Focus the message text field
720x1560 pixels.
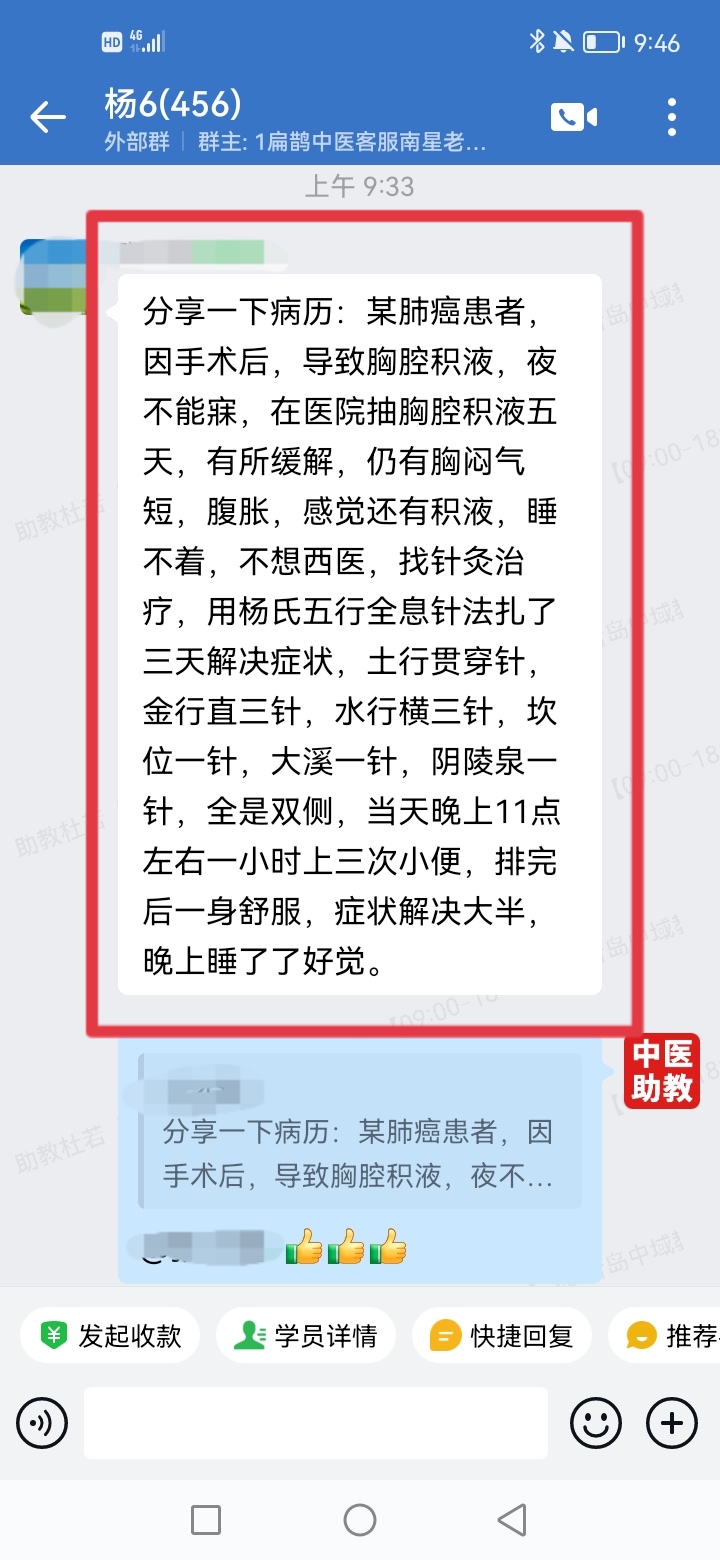[315, 1422]
